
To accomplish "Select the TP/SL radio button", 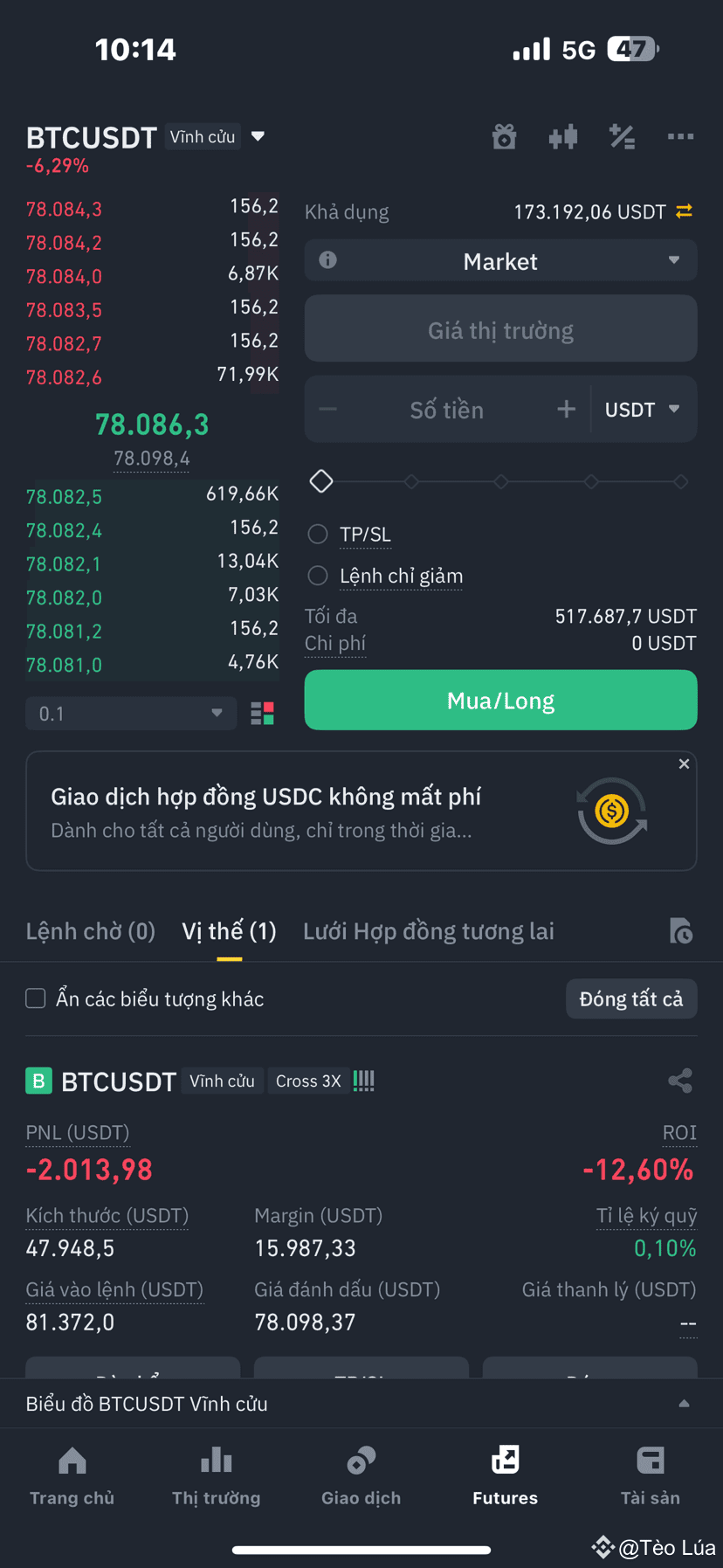I will pyautogui.click(x=317, y=533).
